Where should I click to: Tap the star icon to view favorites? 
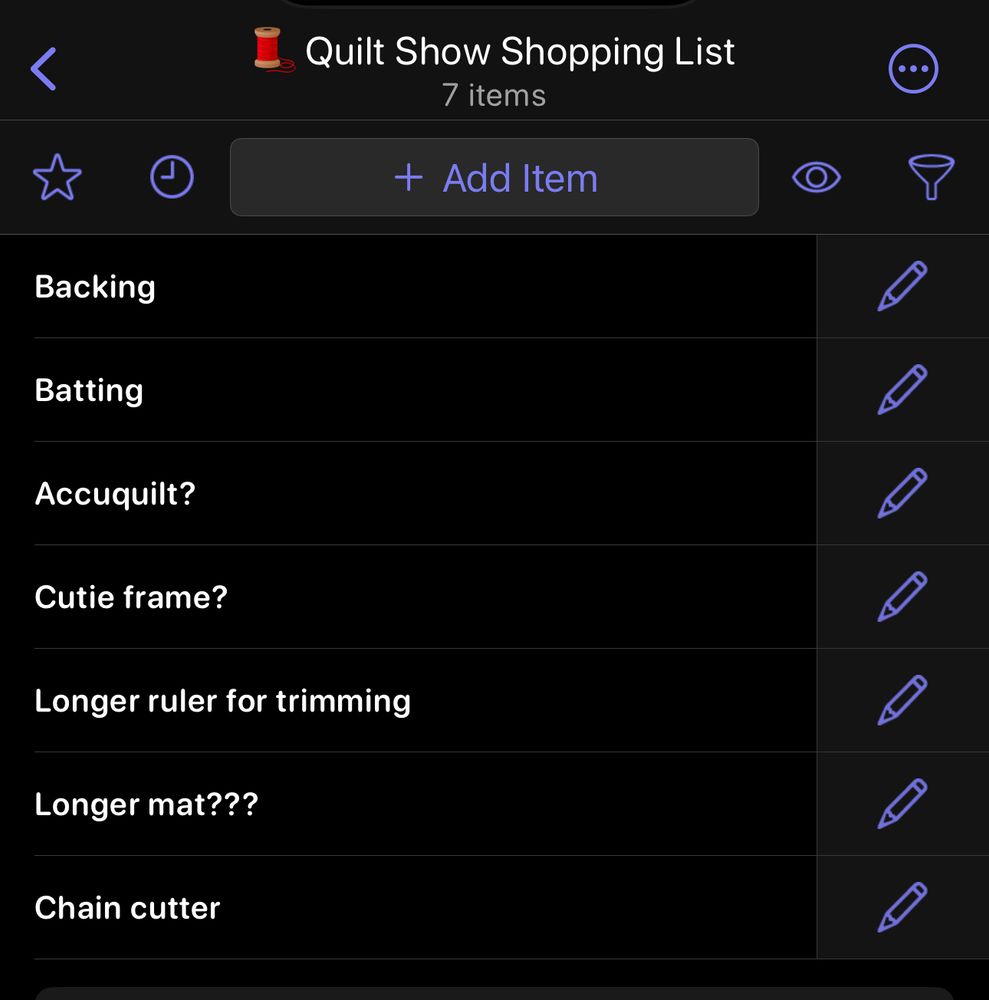pyautogui.click(x=57, y=177)
